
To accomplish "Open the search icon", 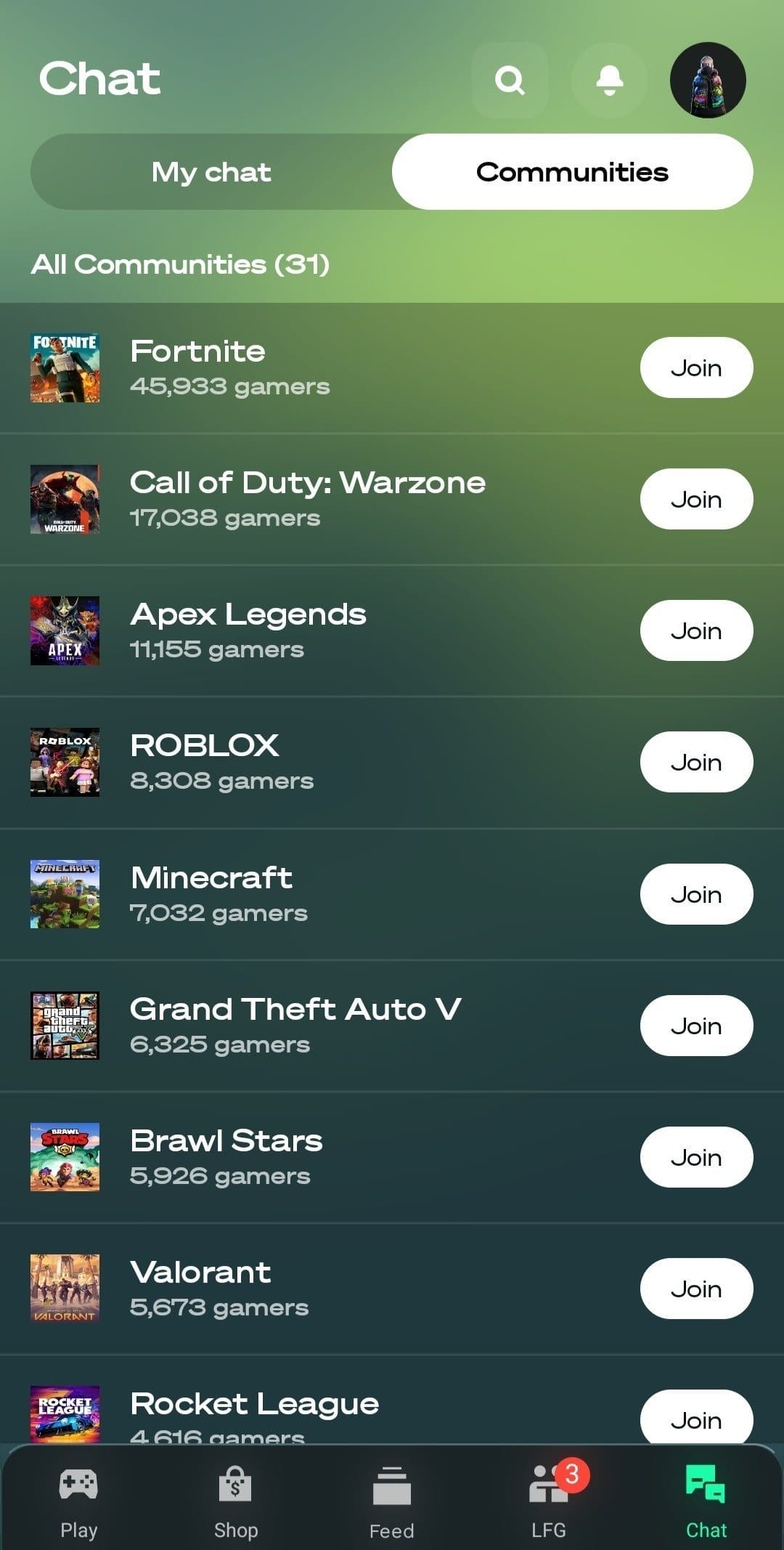I will pos(510,80).
